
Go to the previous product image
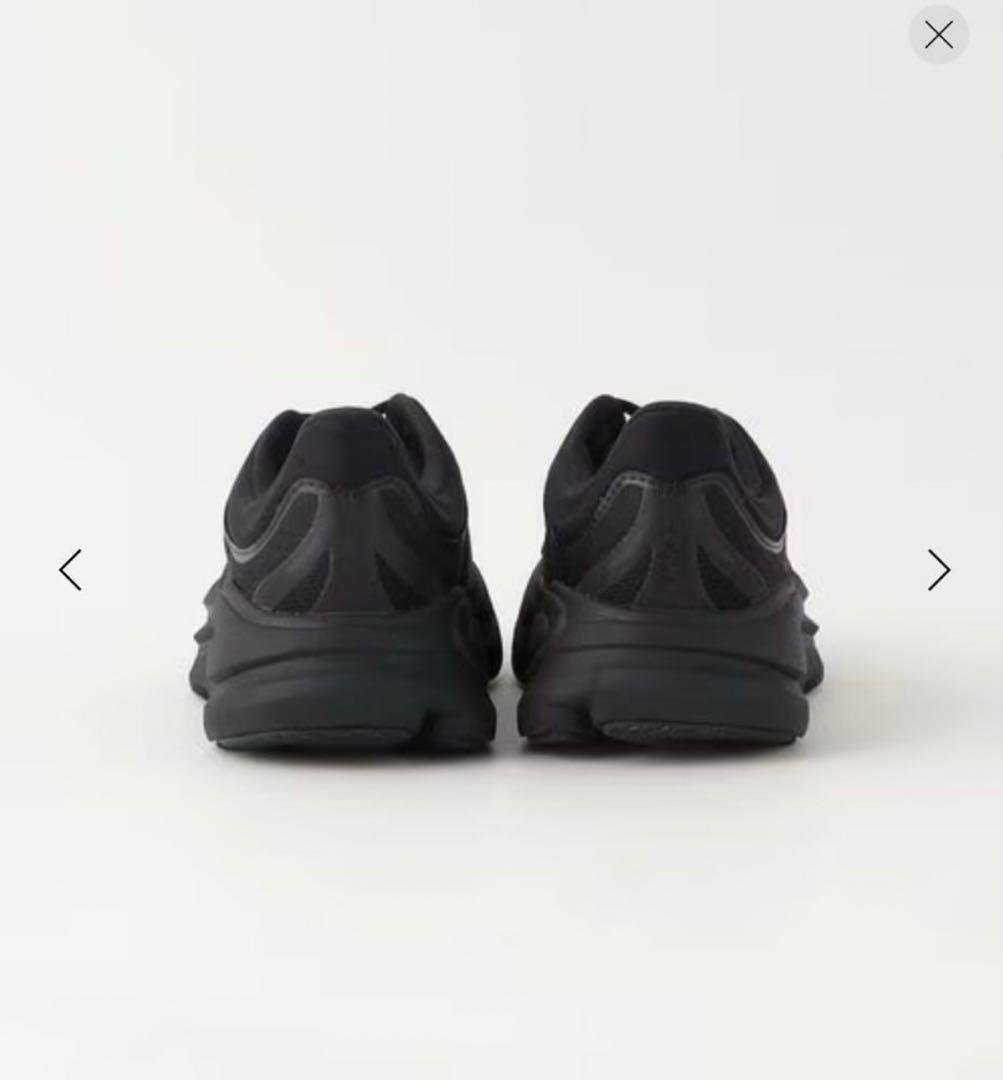pyautogui.click(x=70, y=570)
